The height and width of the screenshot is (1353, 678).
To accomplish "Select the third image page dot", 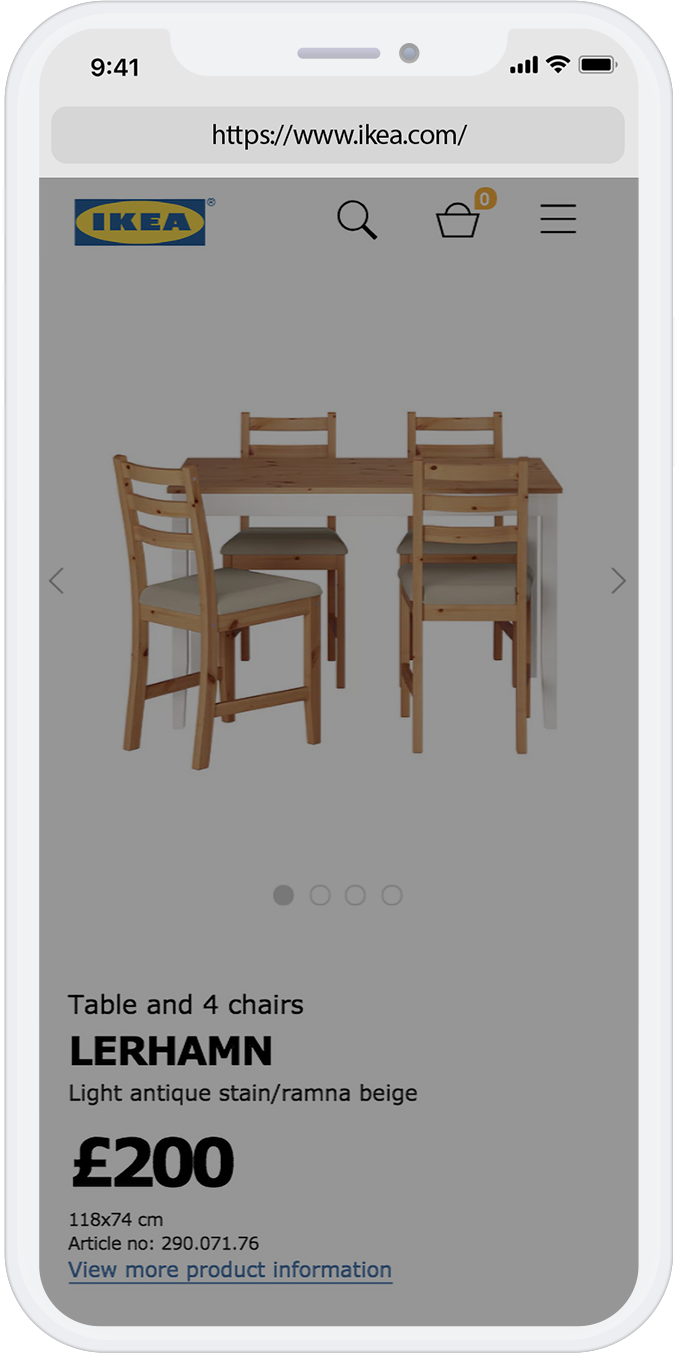I will click(x=355, y=895).
